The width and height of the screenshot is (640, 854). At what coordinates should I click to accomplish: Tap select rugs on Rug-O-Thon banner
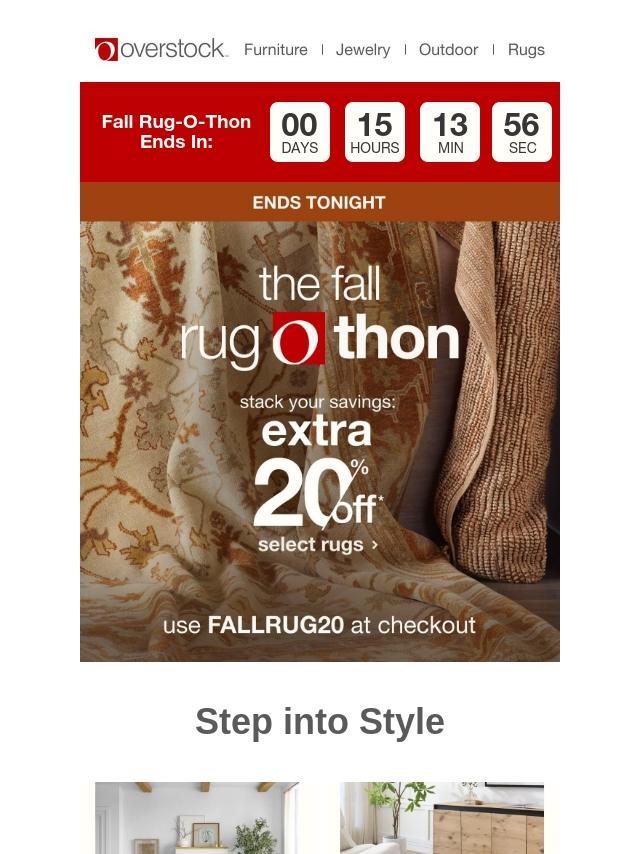click(x=318, y=545)
